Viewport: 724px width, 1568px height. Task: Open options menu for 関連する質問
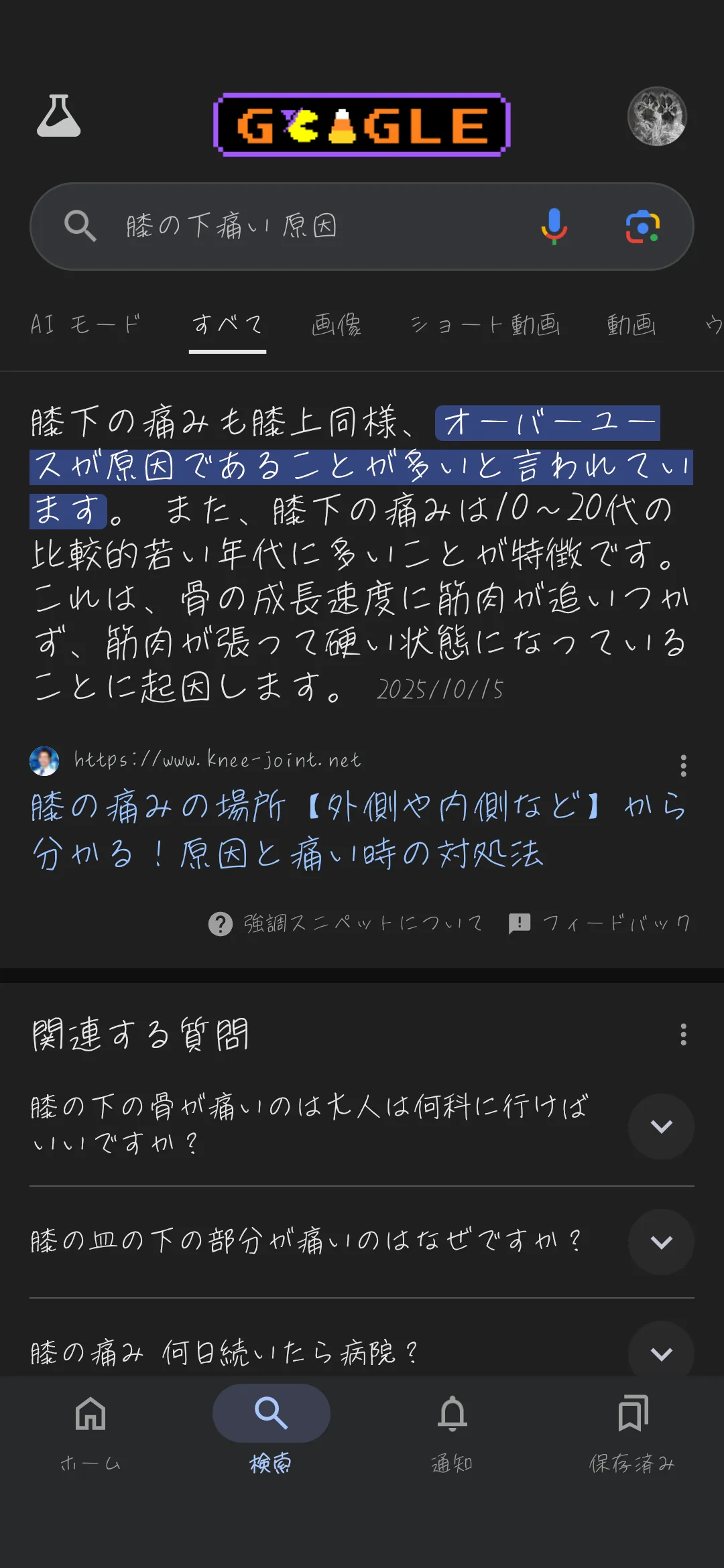[683, 1034]
